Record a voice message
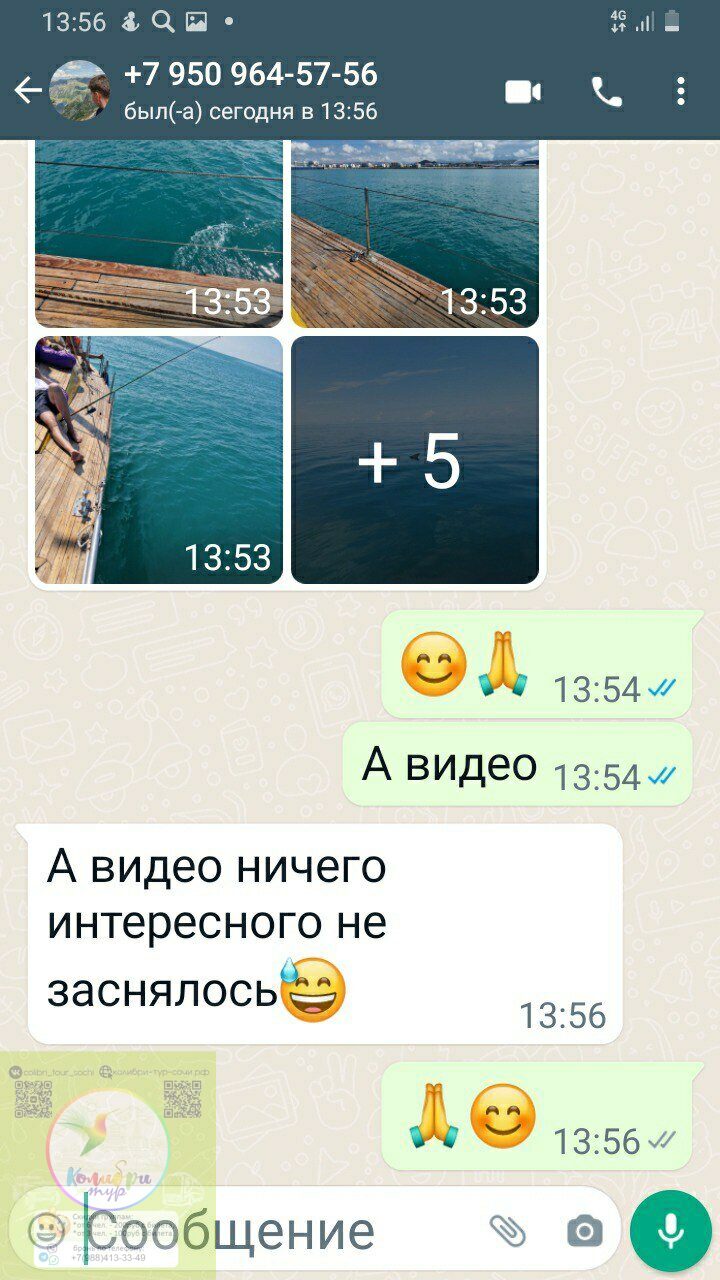The image size is (720, 1280). click(x=670, y=1231)
